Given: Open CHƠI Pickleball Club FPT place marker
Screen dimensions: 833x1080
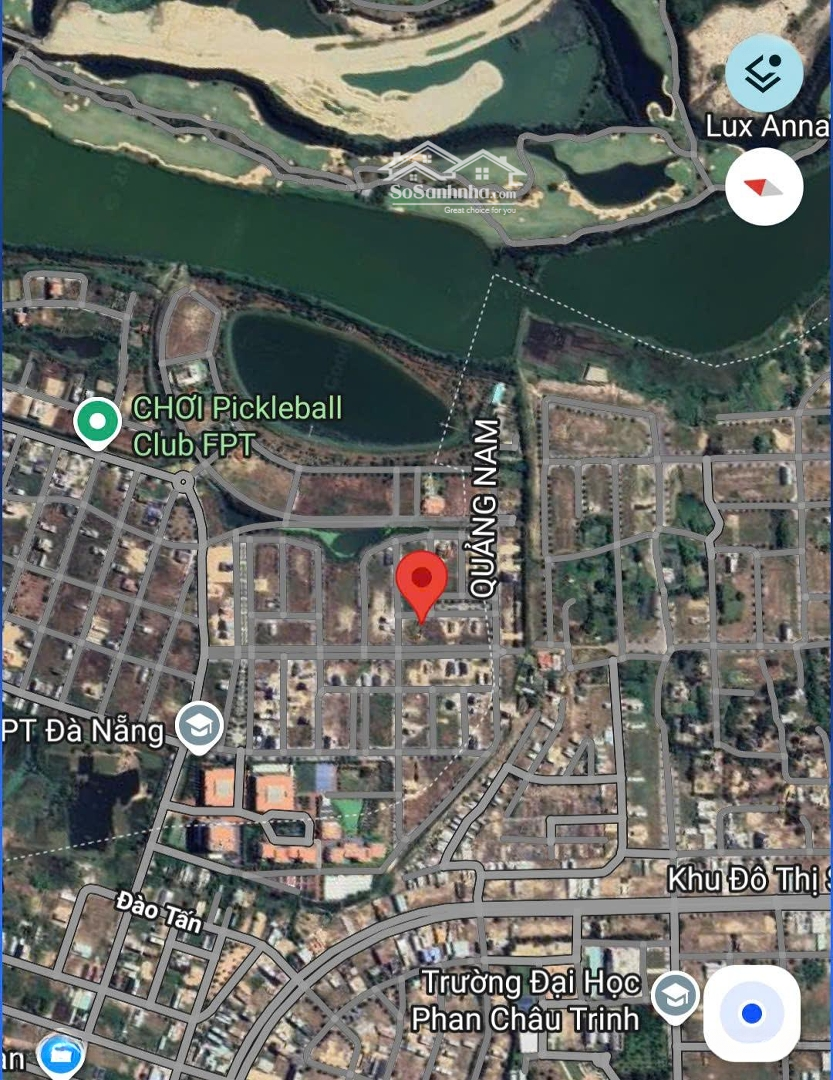Looking at the screenshot, I should (98, 423).
